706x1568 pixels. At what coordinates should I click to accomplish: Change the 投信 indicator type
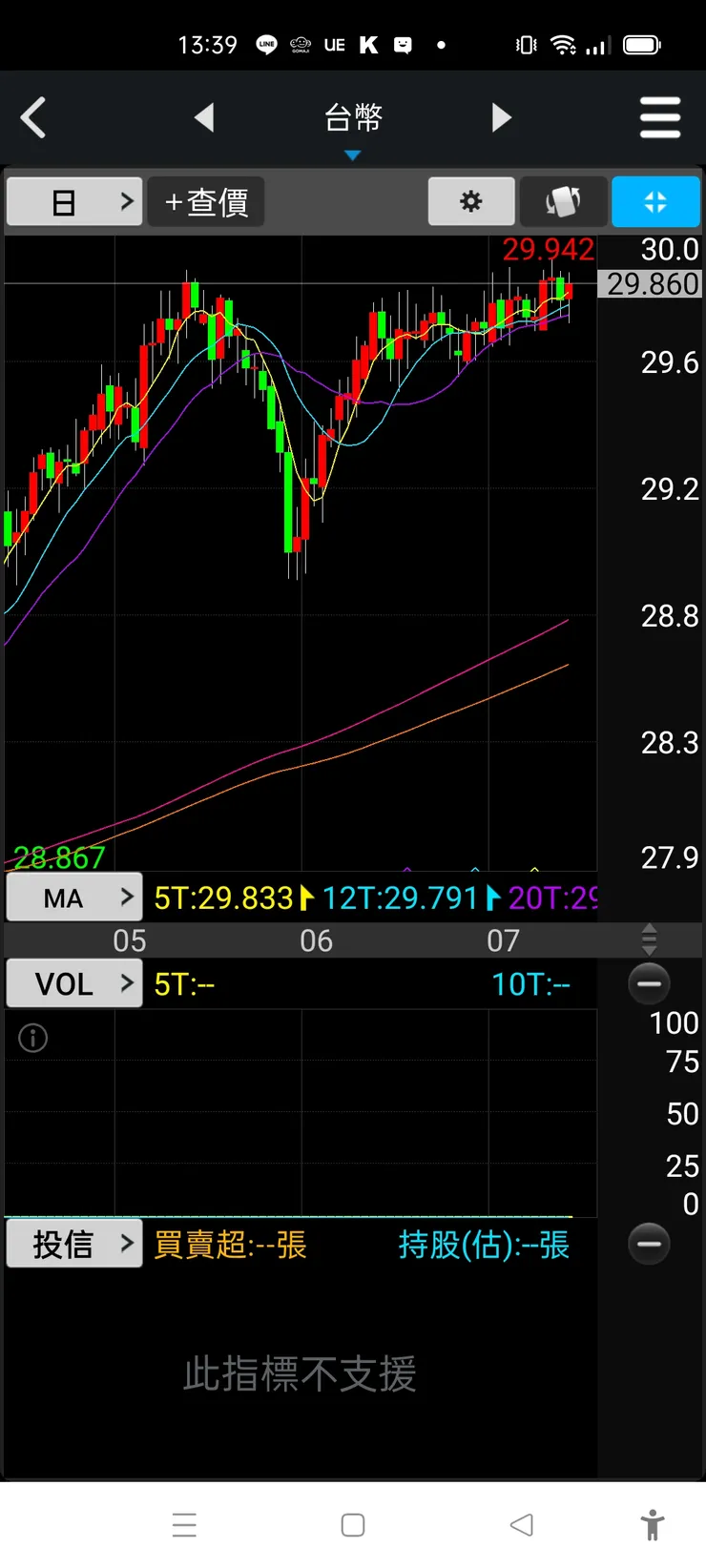[74, 1244]
